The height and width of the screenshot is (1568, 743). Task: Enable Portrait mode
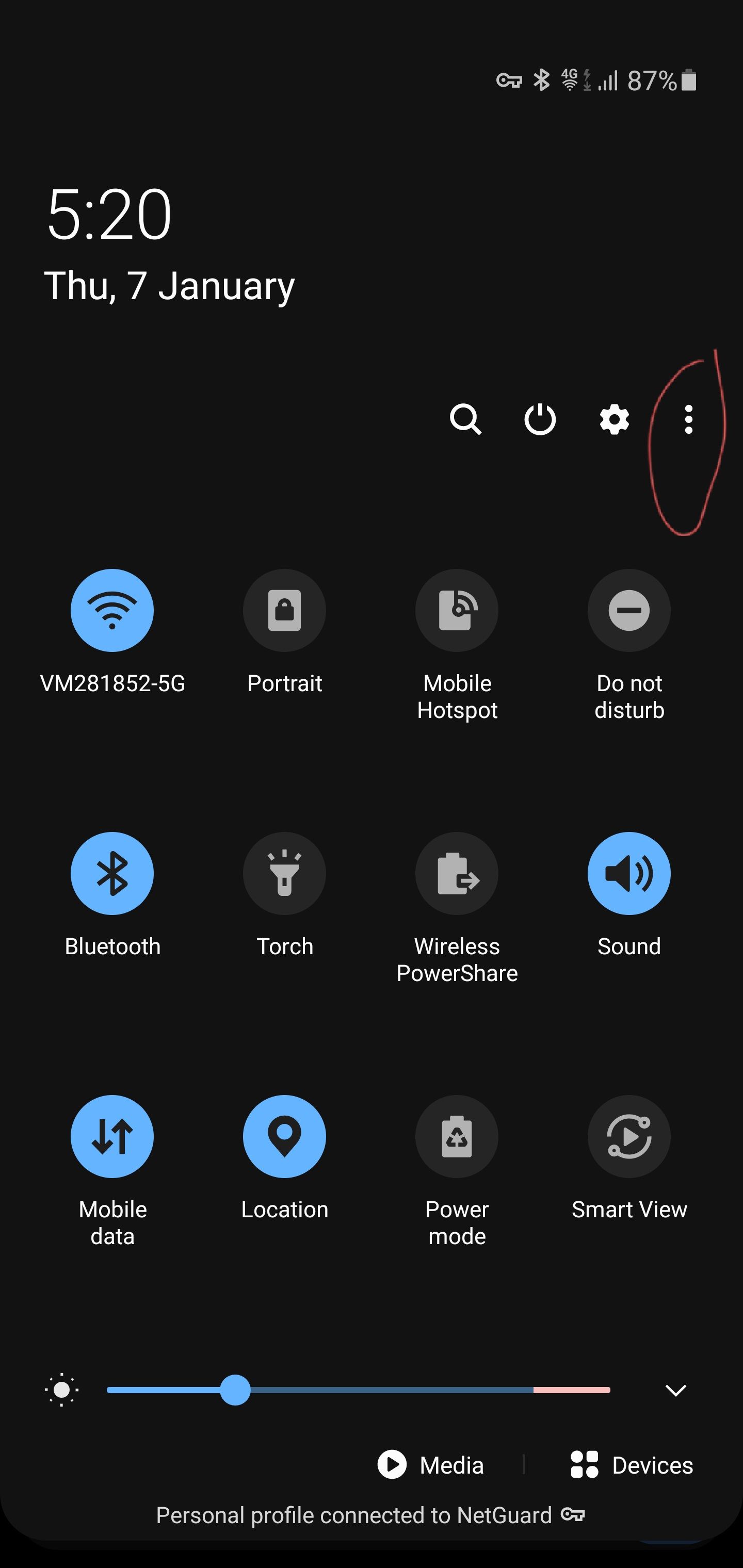284,611
